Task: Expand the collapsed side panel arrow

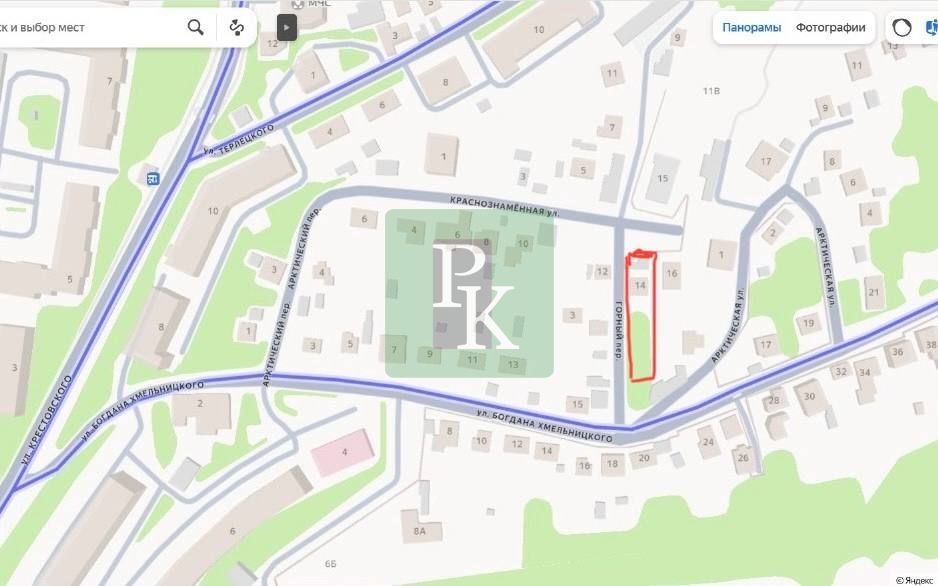Action: click(286, 28)
